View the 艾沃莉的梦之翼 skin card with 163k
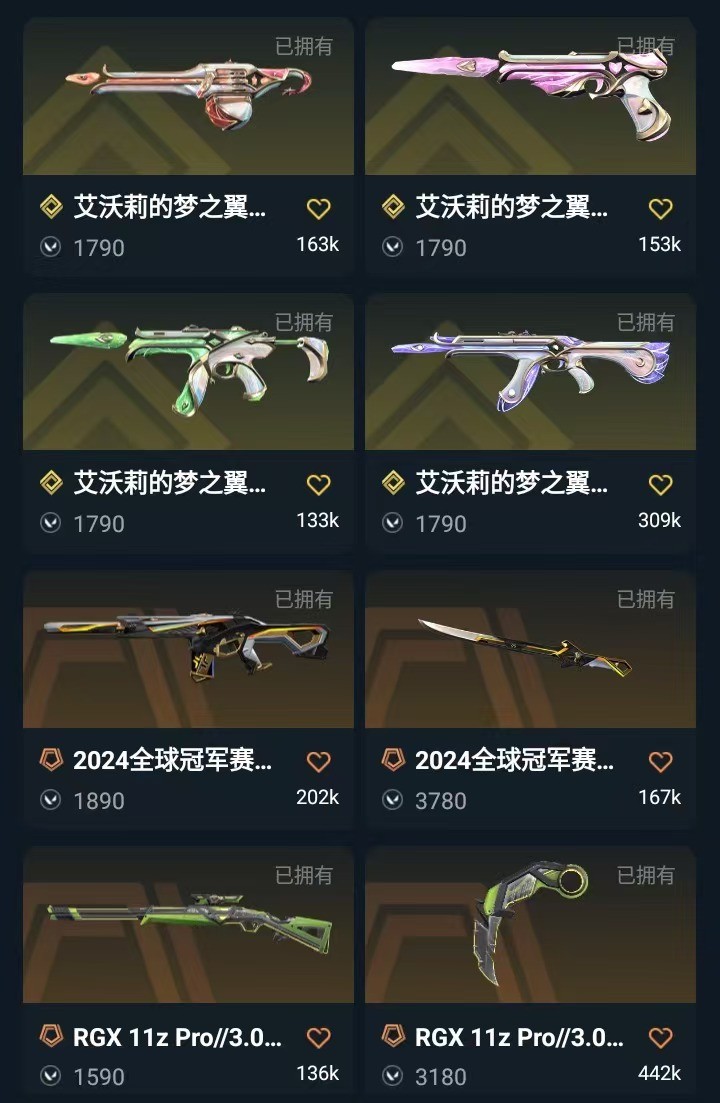The width and height of the screenshot is (720, 1103). coord(188,100)
